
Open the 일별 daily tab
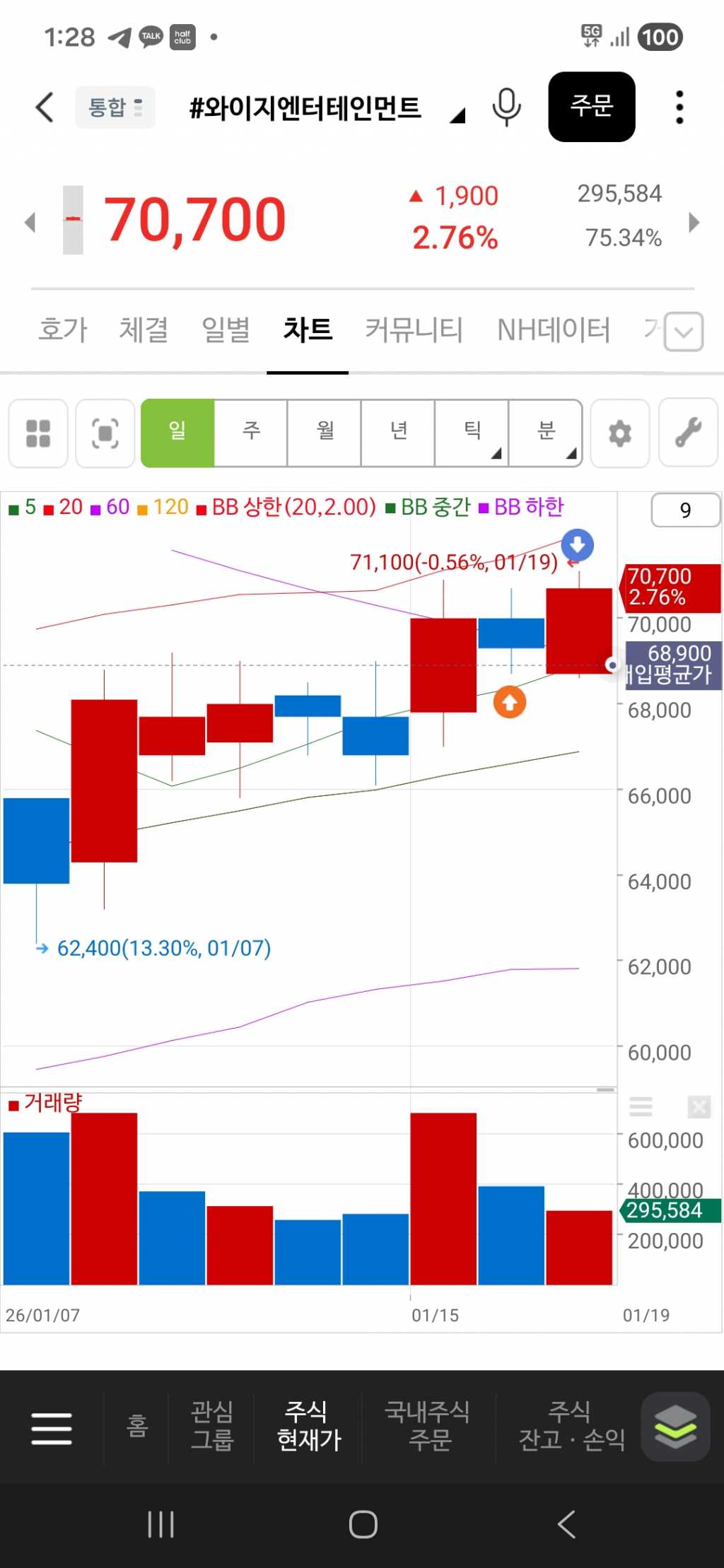[x=226, y=329]
